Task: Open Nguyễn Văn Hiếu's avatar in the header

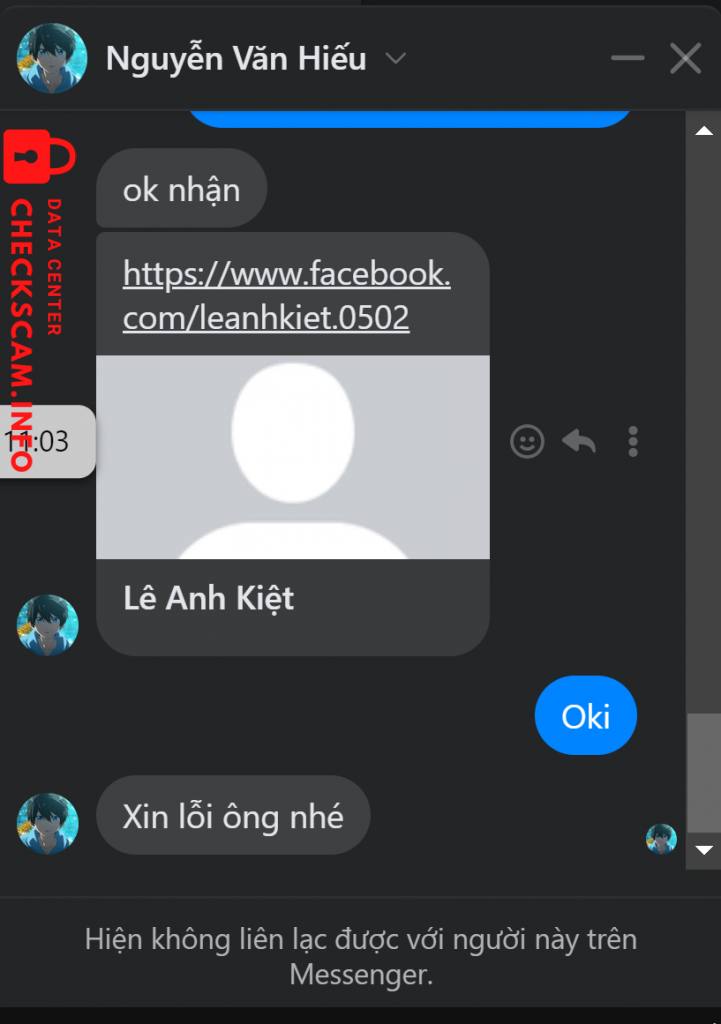Action: tap(52, 59)
